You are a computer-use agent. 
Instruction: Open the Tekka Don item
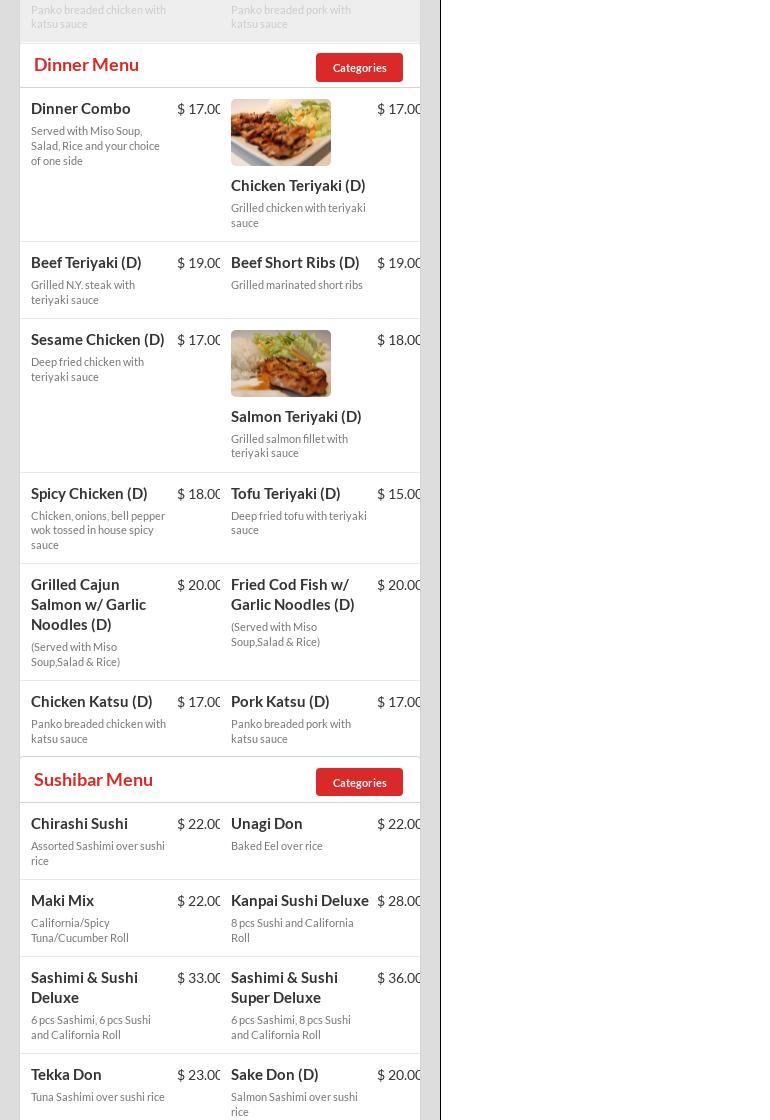[66, 1075]
